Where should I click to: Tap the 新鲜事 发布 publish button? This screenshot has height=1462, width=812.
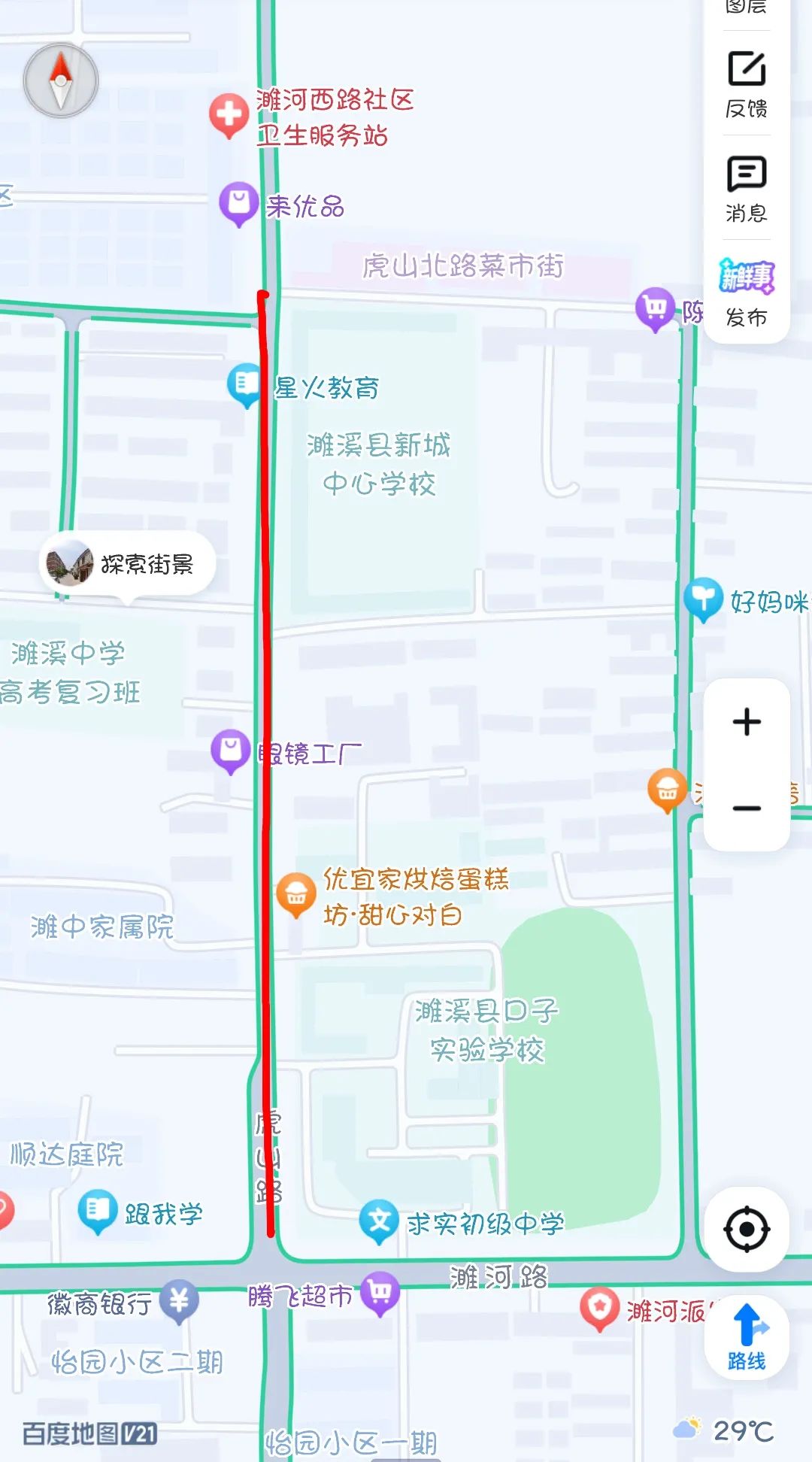click(746, 293)
